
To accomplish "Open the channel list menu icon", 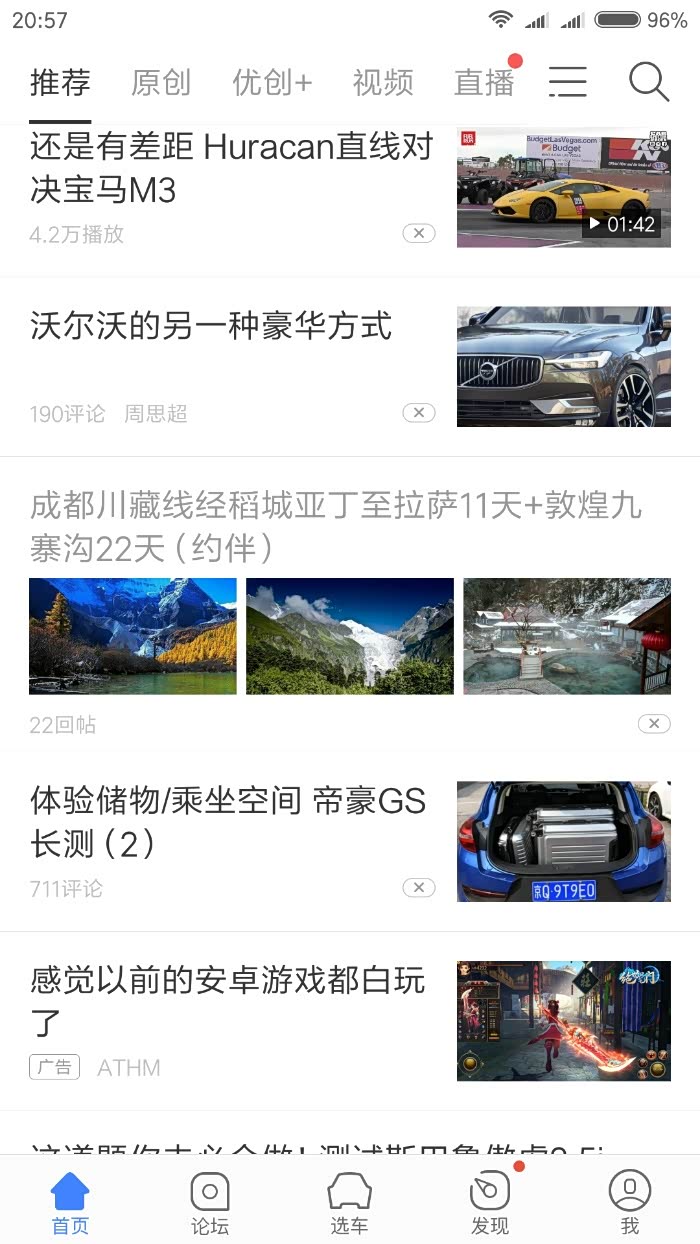I will coord(567,82).
